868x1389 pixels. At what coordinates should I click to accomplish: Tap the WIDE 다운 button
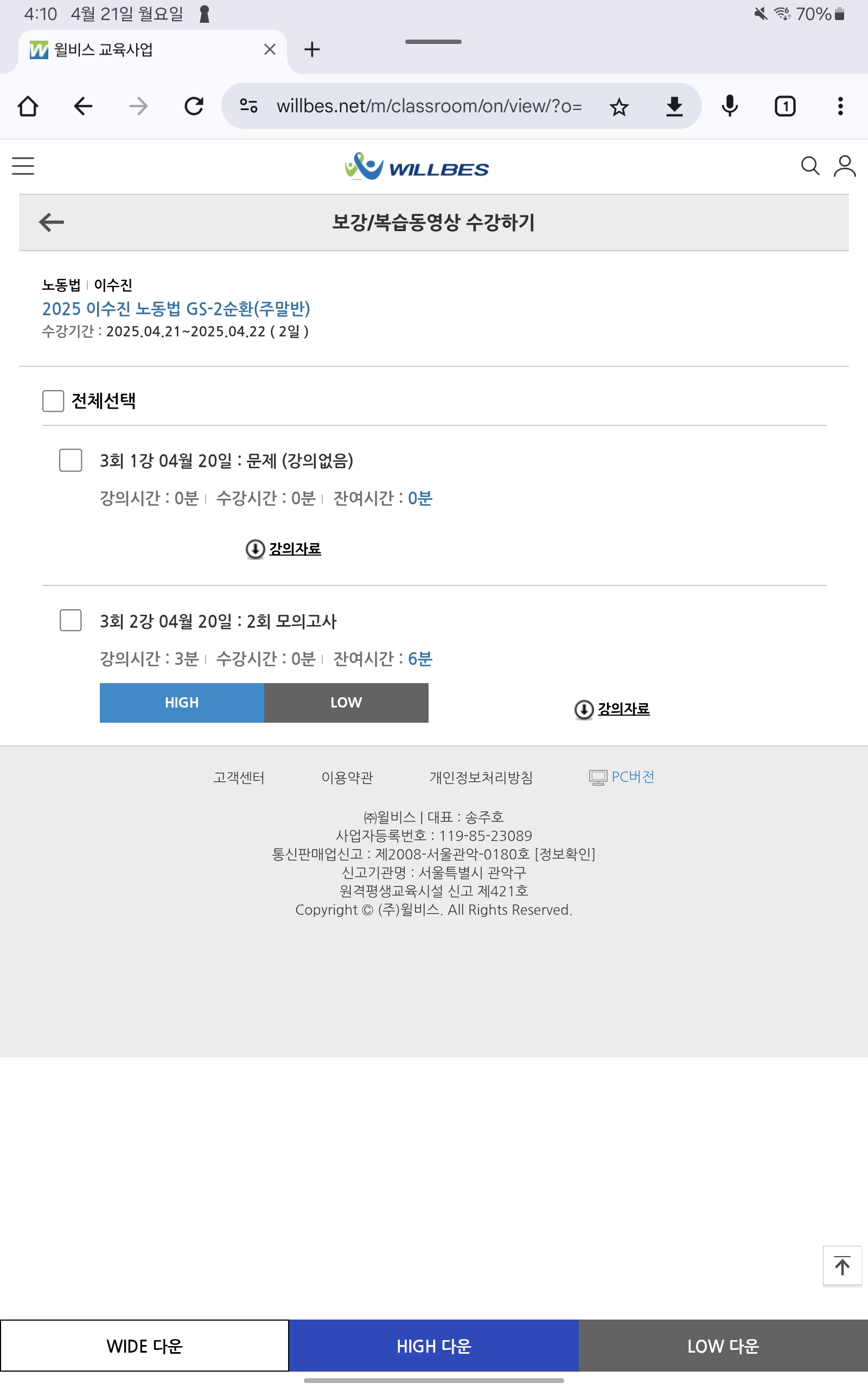tap(144, 1346)
